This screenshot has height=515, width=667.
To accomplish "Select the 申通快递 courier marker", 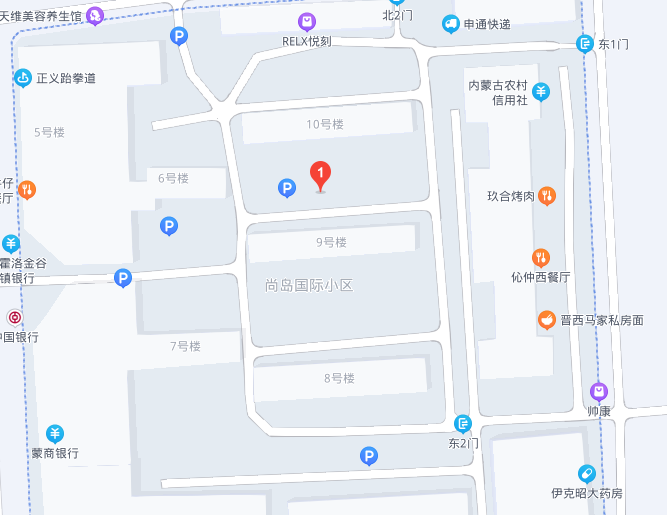I will tap(451, 24).
